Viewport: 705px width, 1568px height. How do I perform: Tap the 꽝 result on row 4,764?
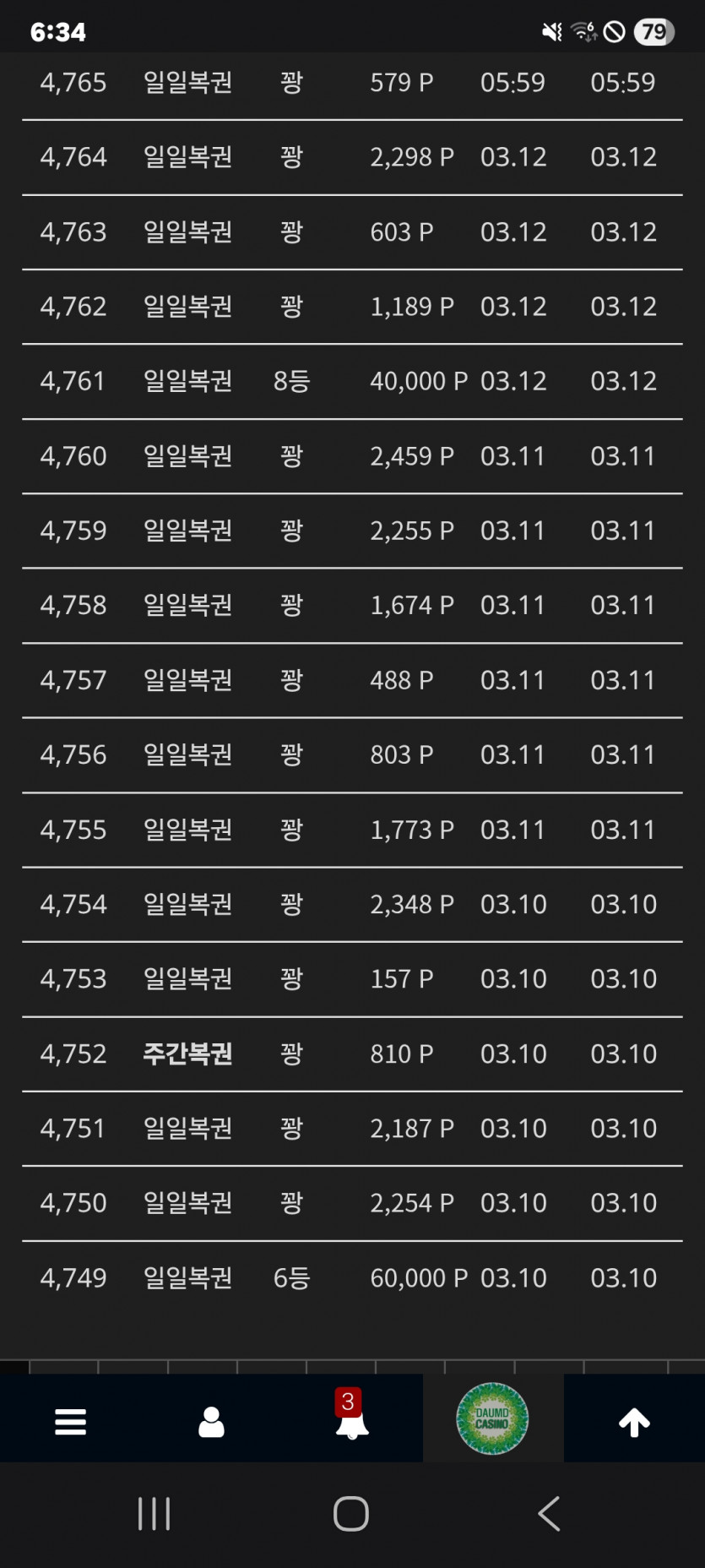click(x=290, y=156)
